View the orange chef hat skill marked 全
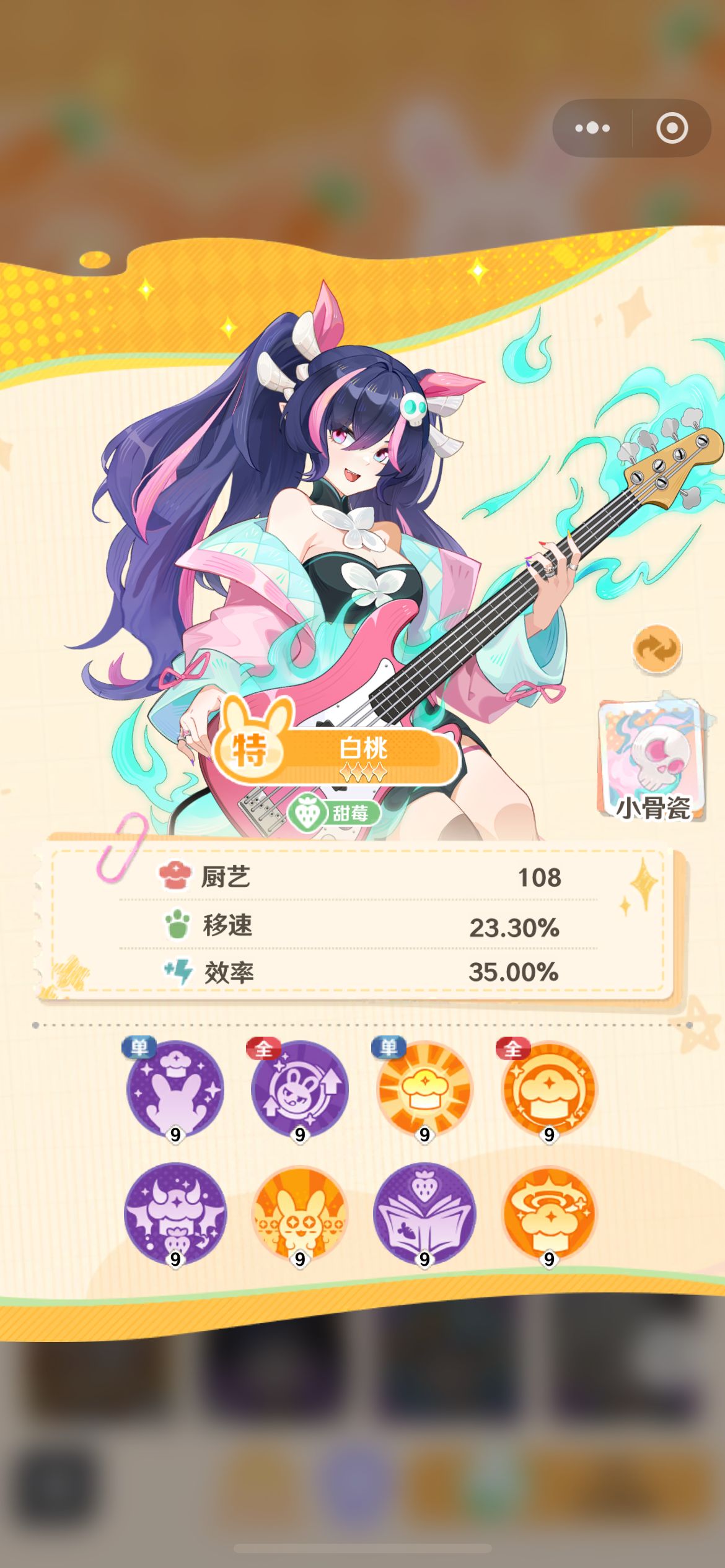Image resolution: width=725 pixels, height=1568 pixels. click(549, 1090)
